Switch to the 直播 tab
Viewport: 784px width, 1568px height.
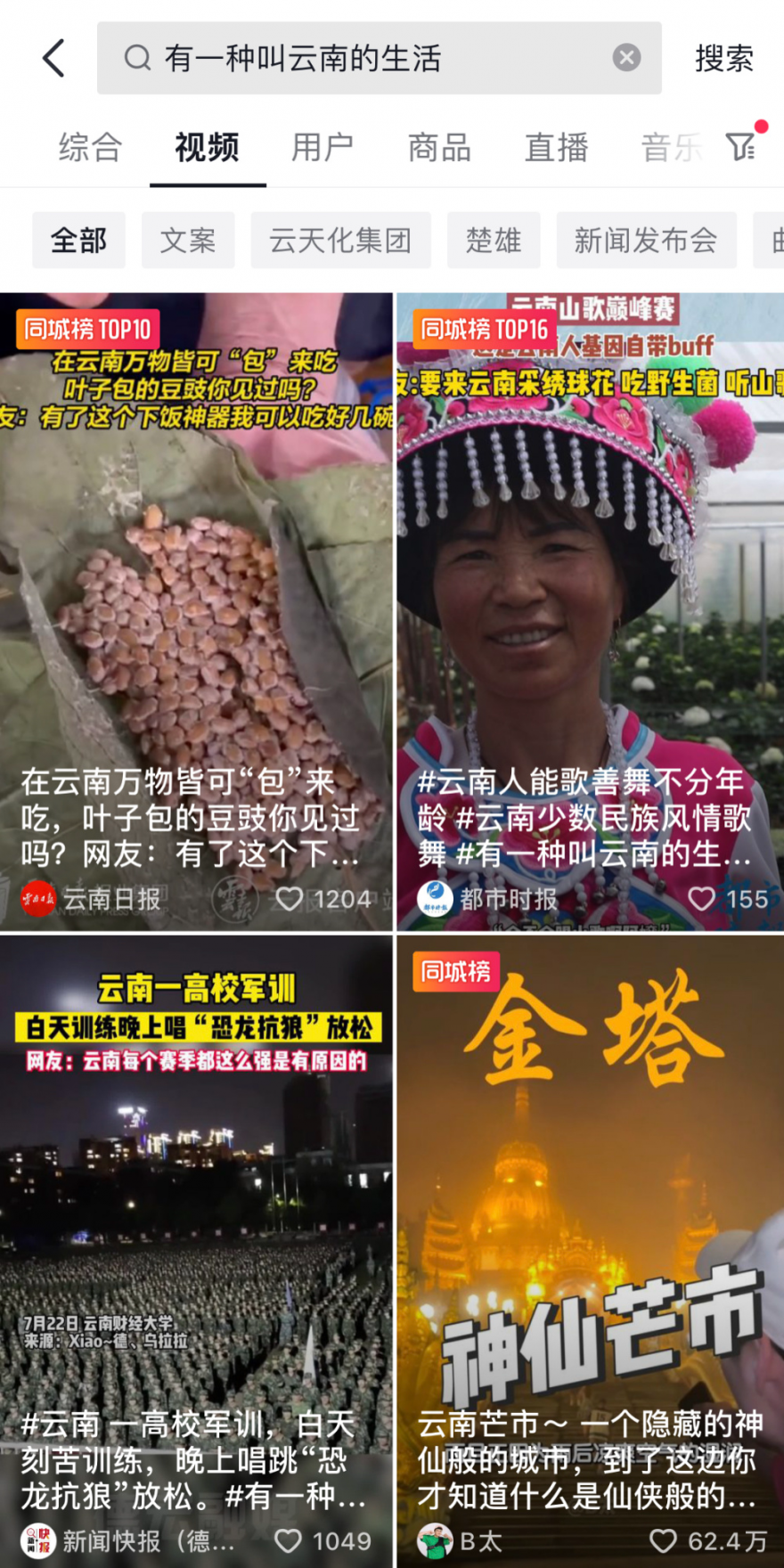(556, 148)
